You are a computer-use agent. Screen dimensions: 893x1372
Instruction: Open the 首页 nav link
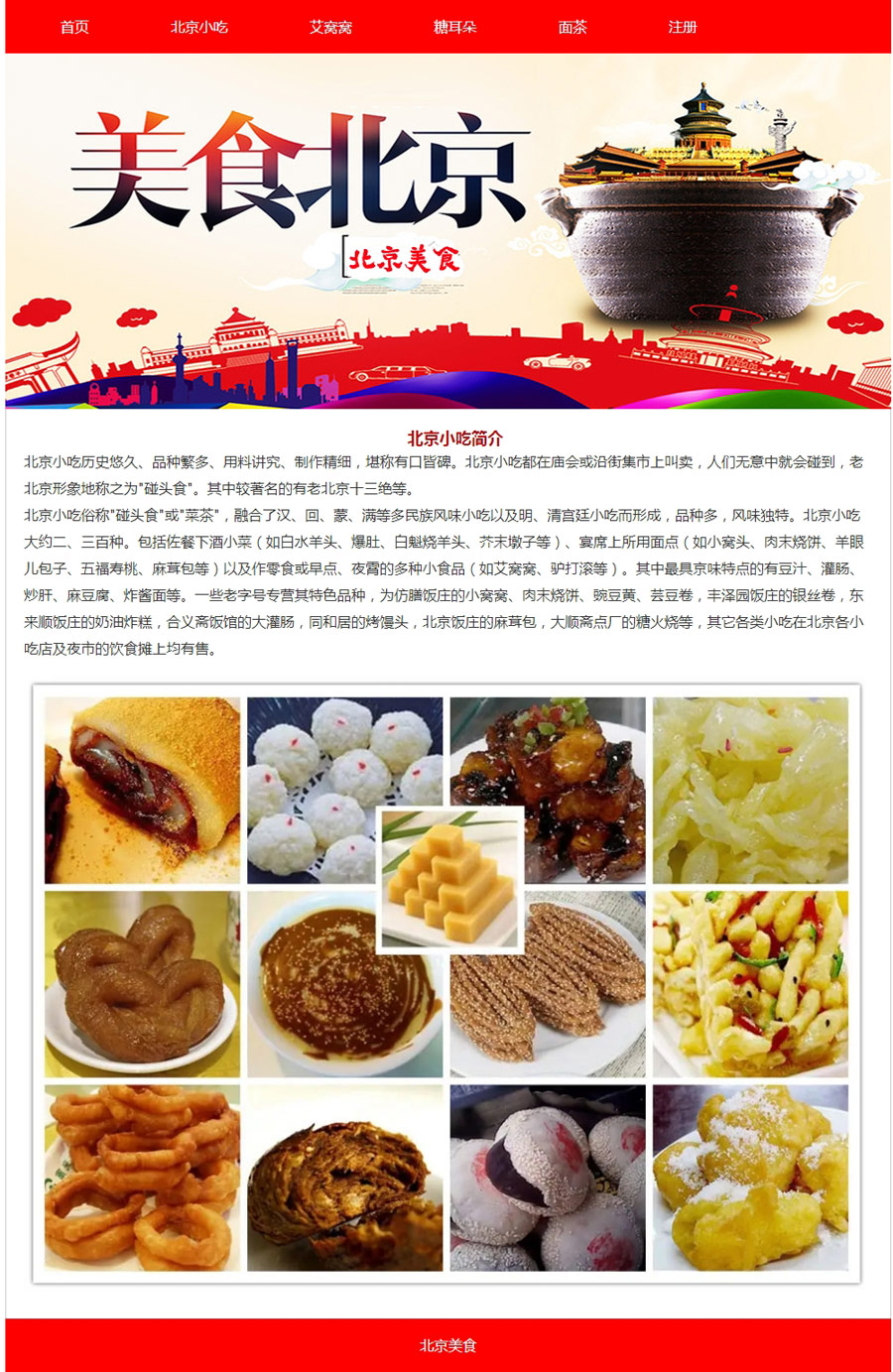click(74, 27)
